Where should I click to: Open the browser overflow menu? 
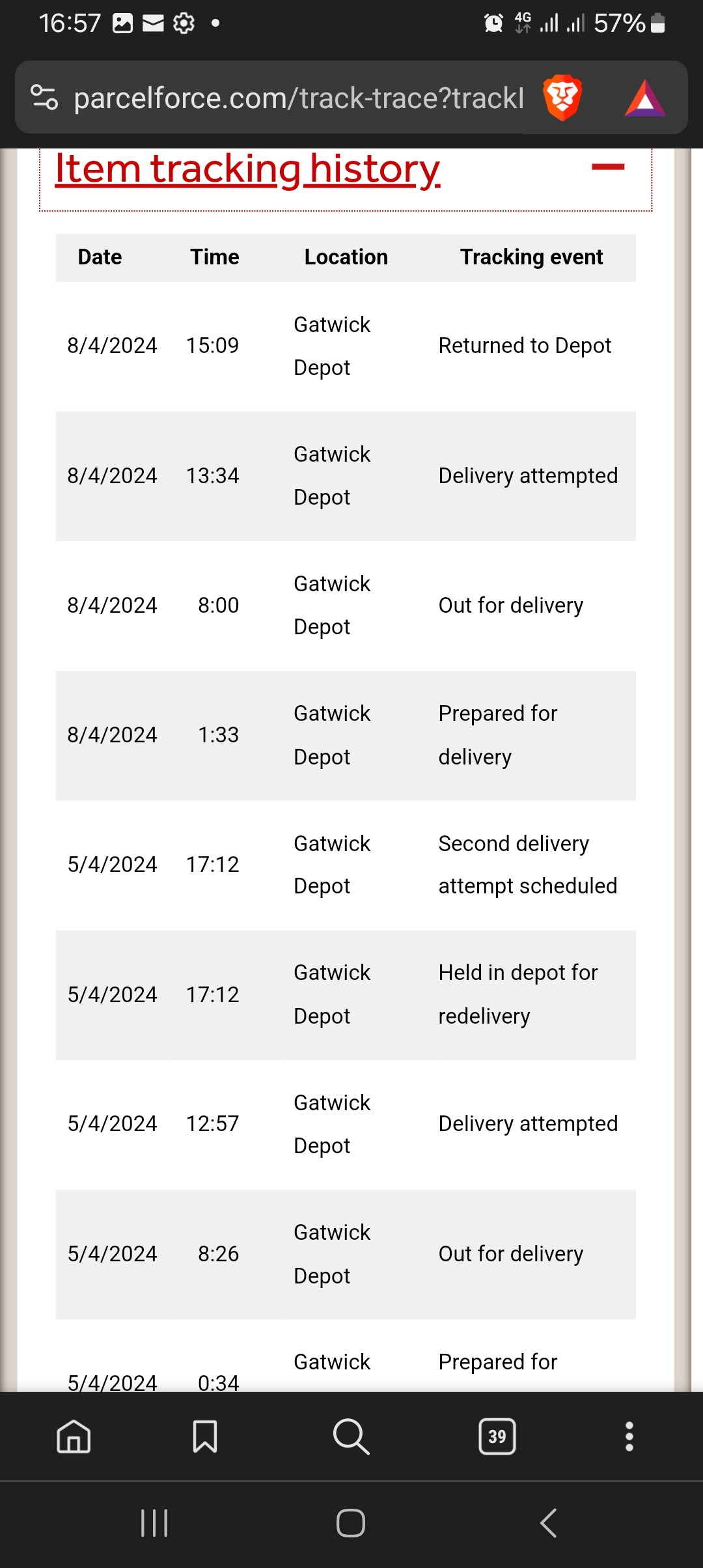[629, 1436]
